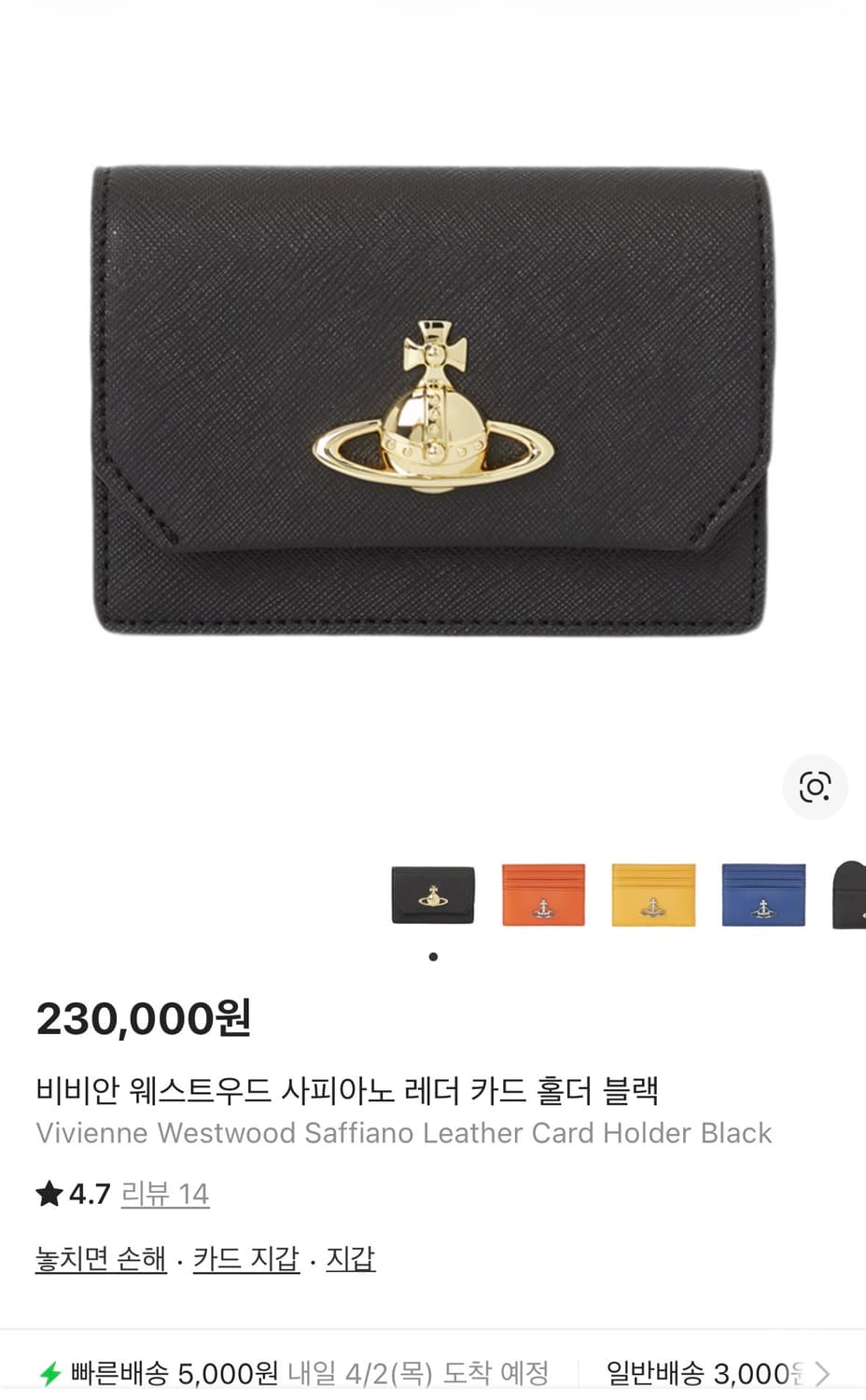Click the 230,000원 price text
866x1400 pixels.
click(144, 1022)
